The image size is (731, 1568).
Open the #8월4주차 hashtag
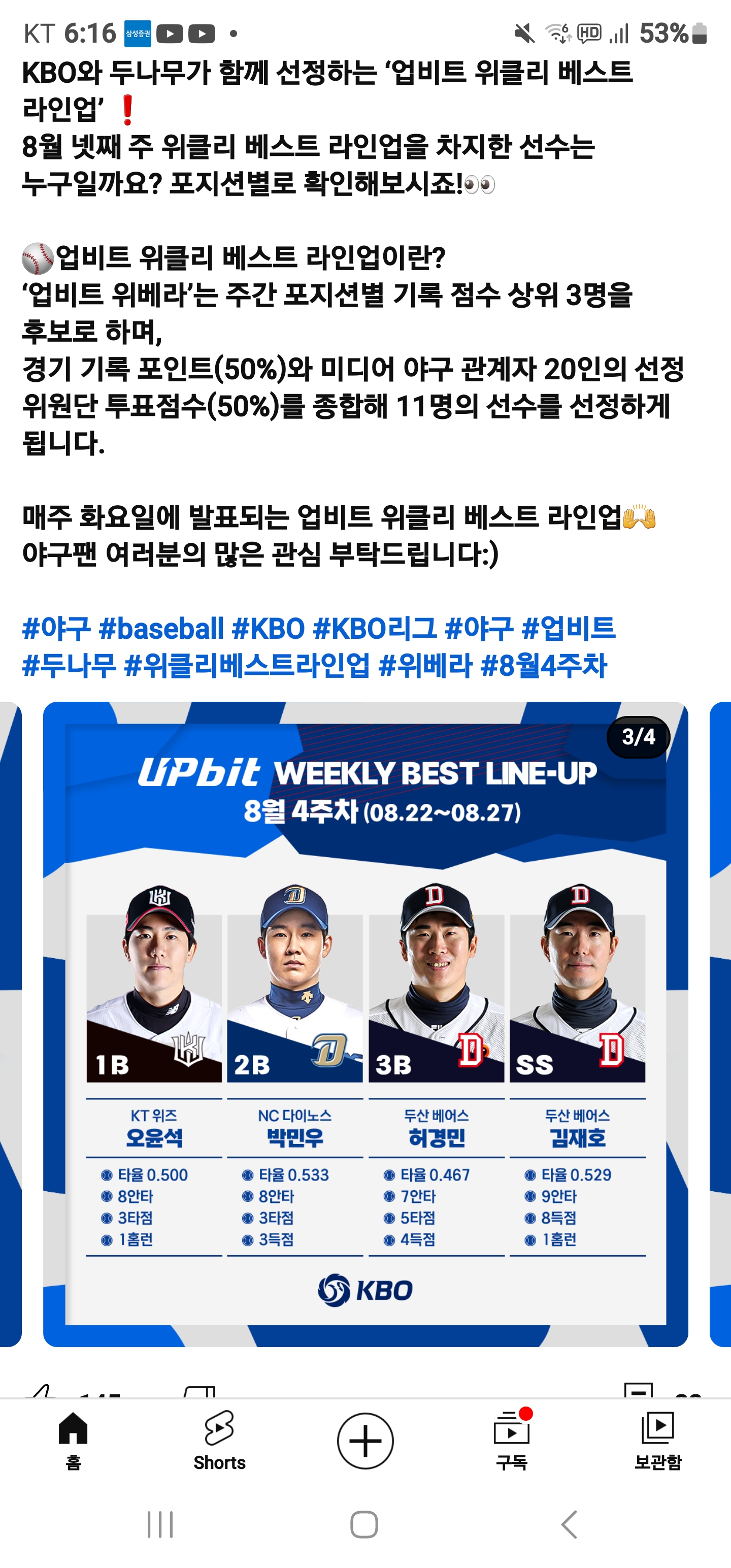pyautogui.click(x=544, y=665)
